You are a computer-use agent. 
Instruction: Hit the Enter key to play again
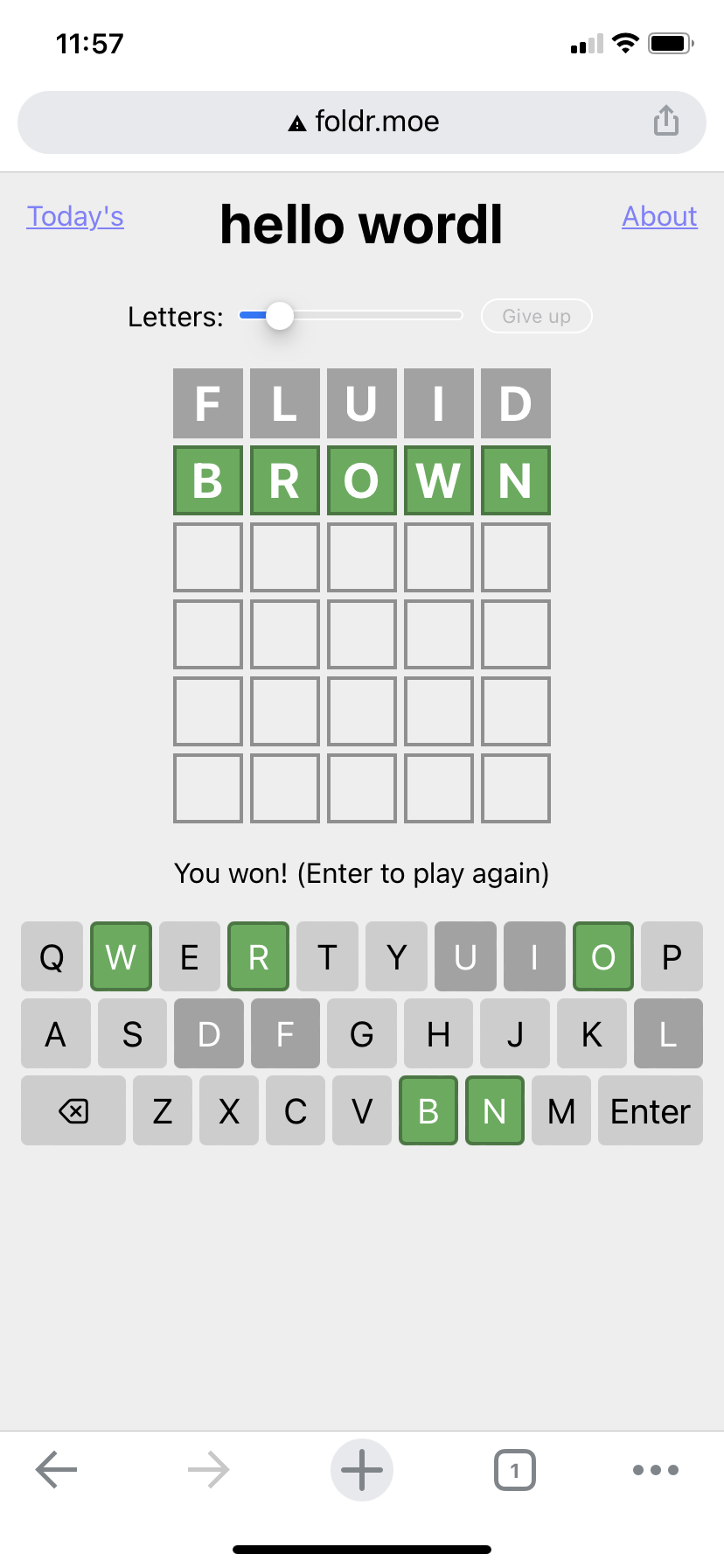650,1111
